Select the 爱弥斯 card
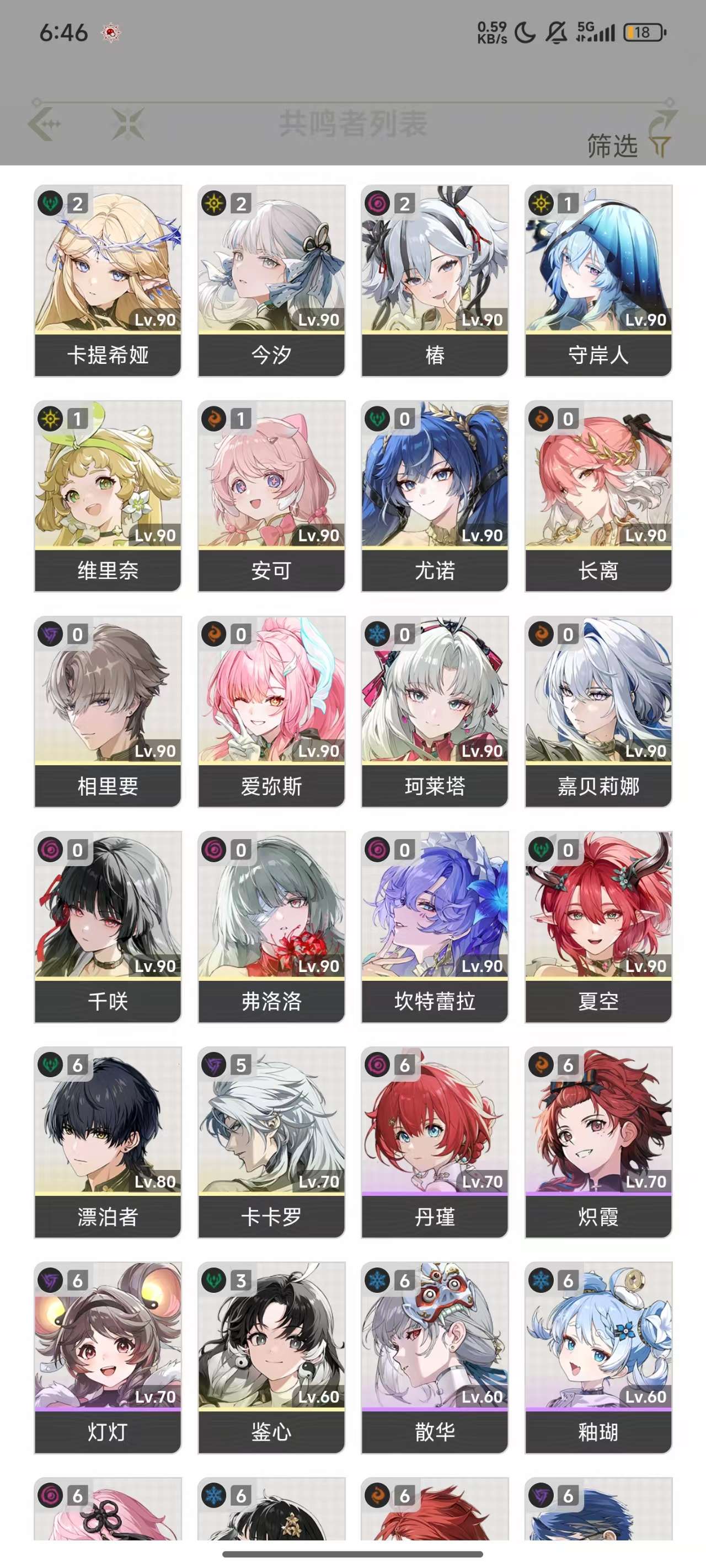 click(271, 711)
